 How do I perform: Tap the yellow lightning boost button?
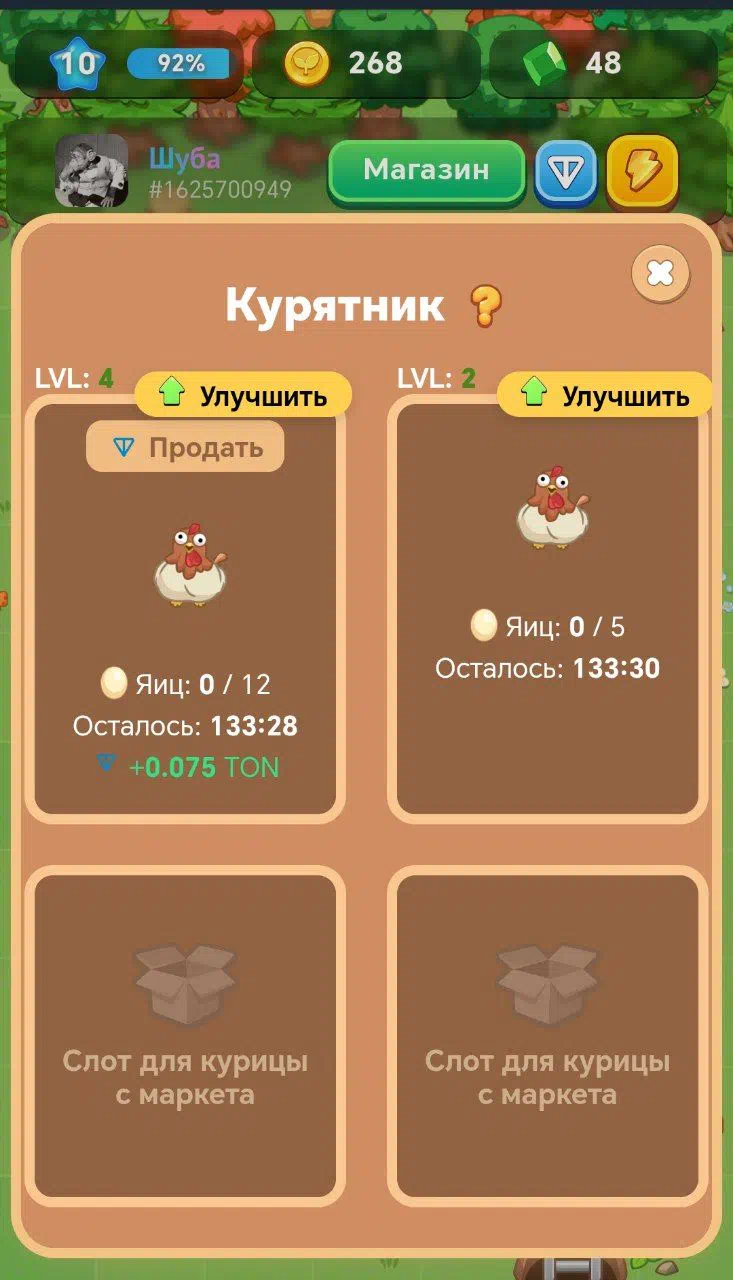642,171
